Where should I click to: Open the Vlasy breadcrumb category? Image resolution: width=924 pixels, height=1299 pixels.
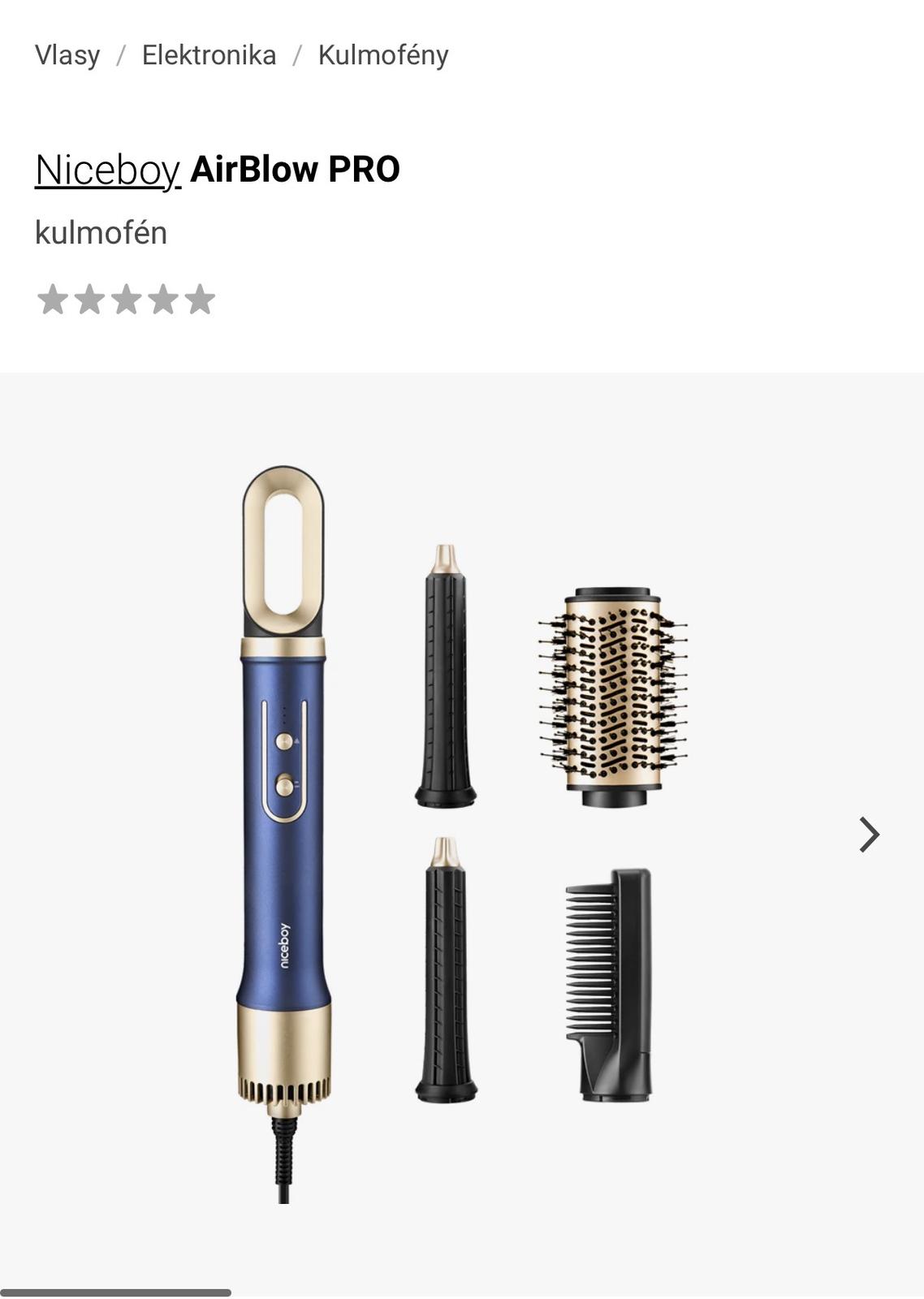pyautogui.click(x=67, y=55)
